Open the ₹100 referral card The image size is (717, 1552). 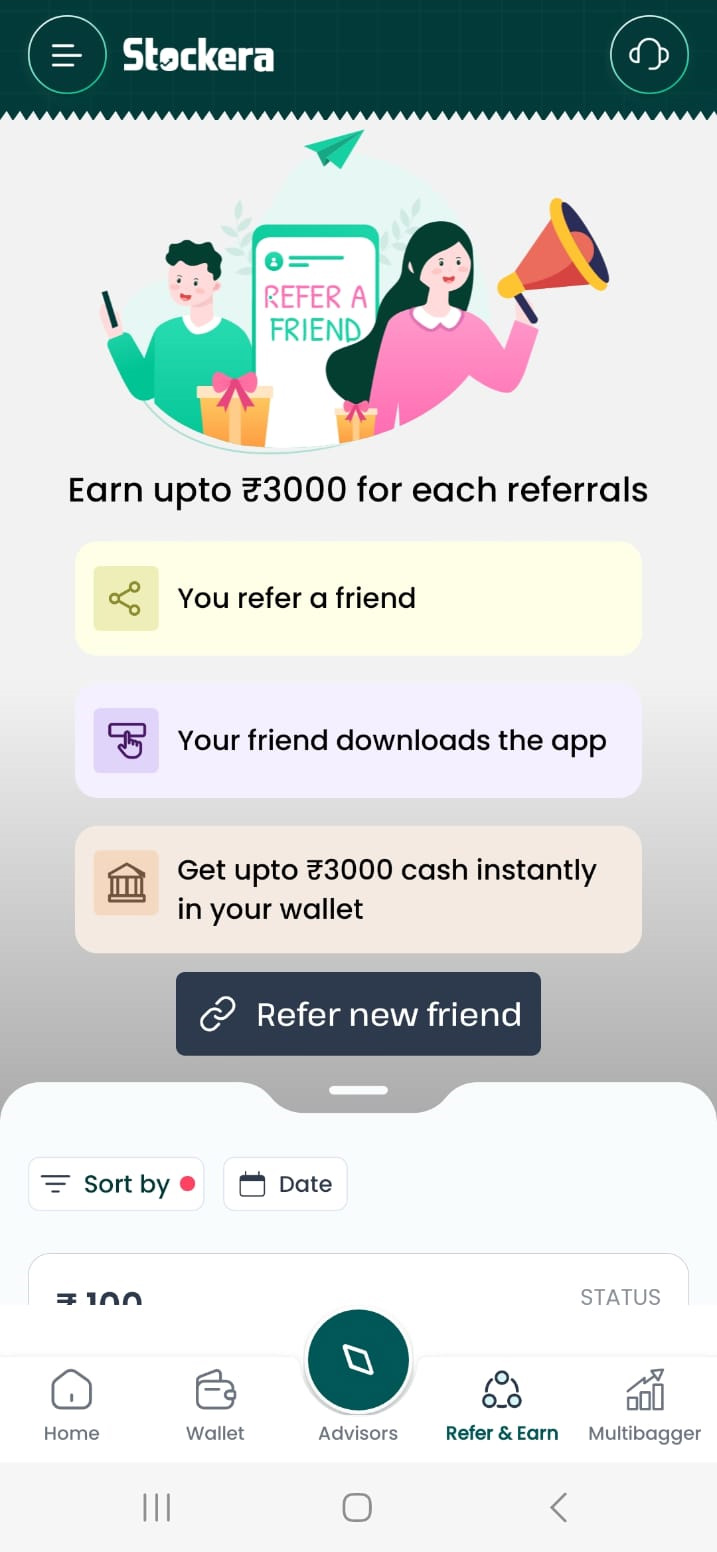pyautogui.click(x=358, y=1279)
